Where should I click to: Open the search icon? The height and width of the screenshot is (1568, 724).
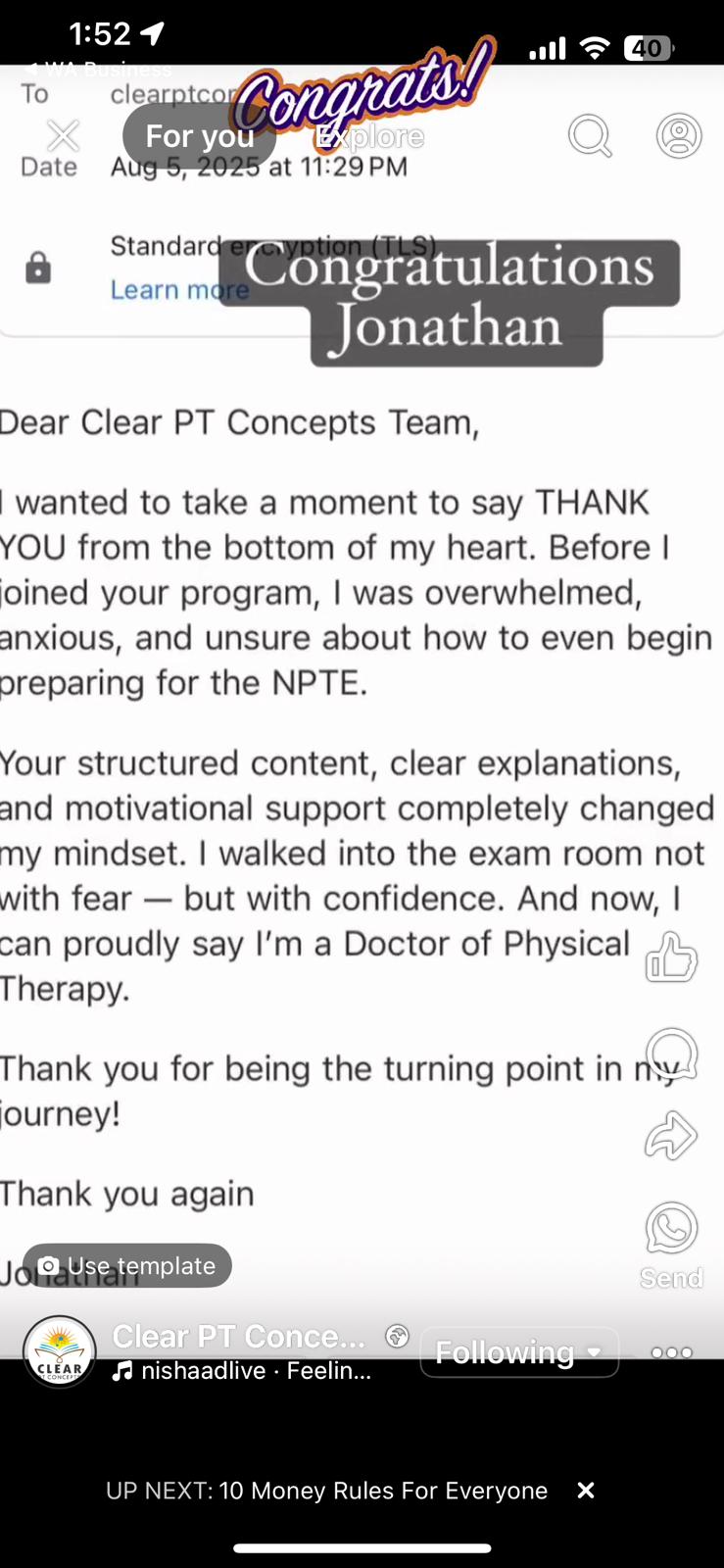pyautogui.click(x=590, y=136)
